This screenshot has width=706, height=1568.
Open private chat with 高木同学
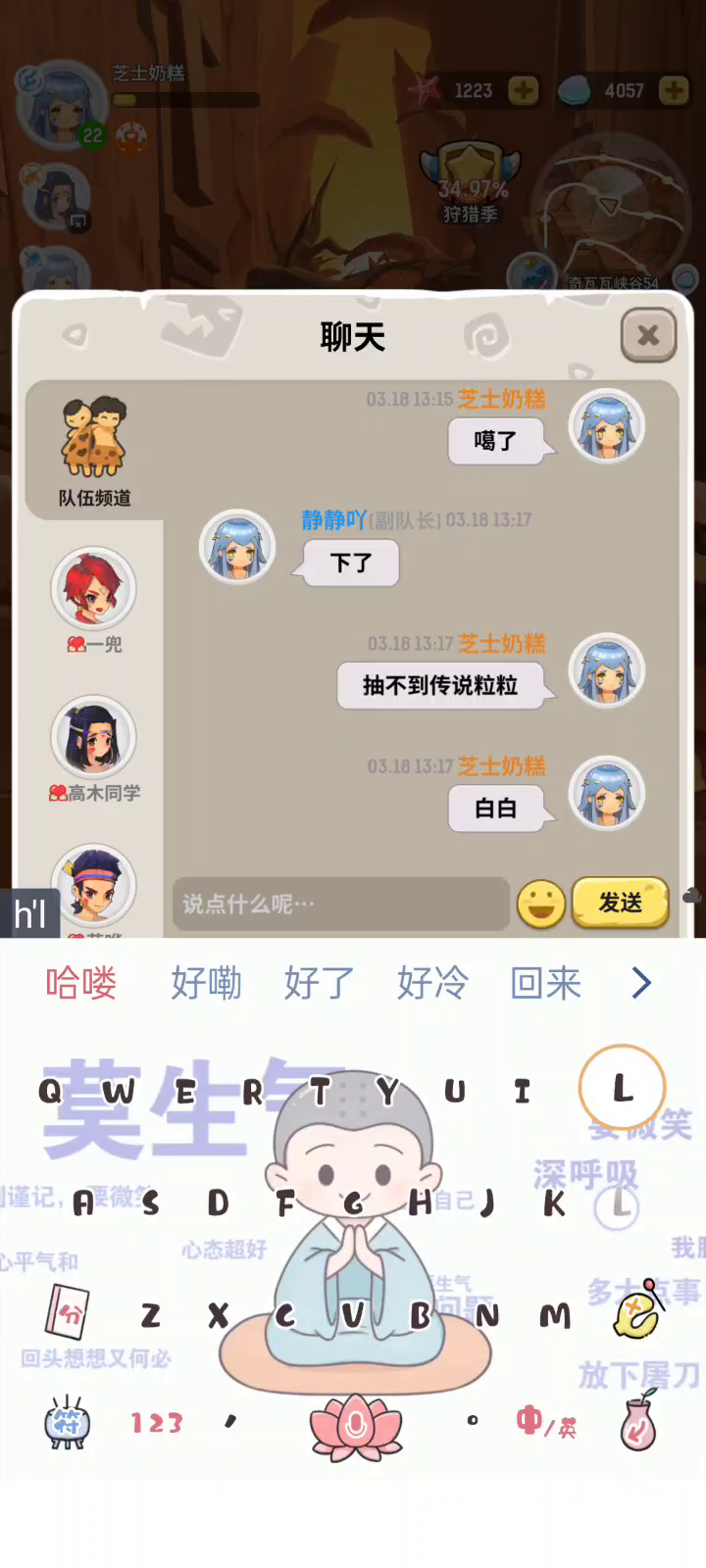(94, 750)
